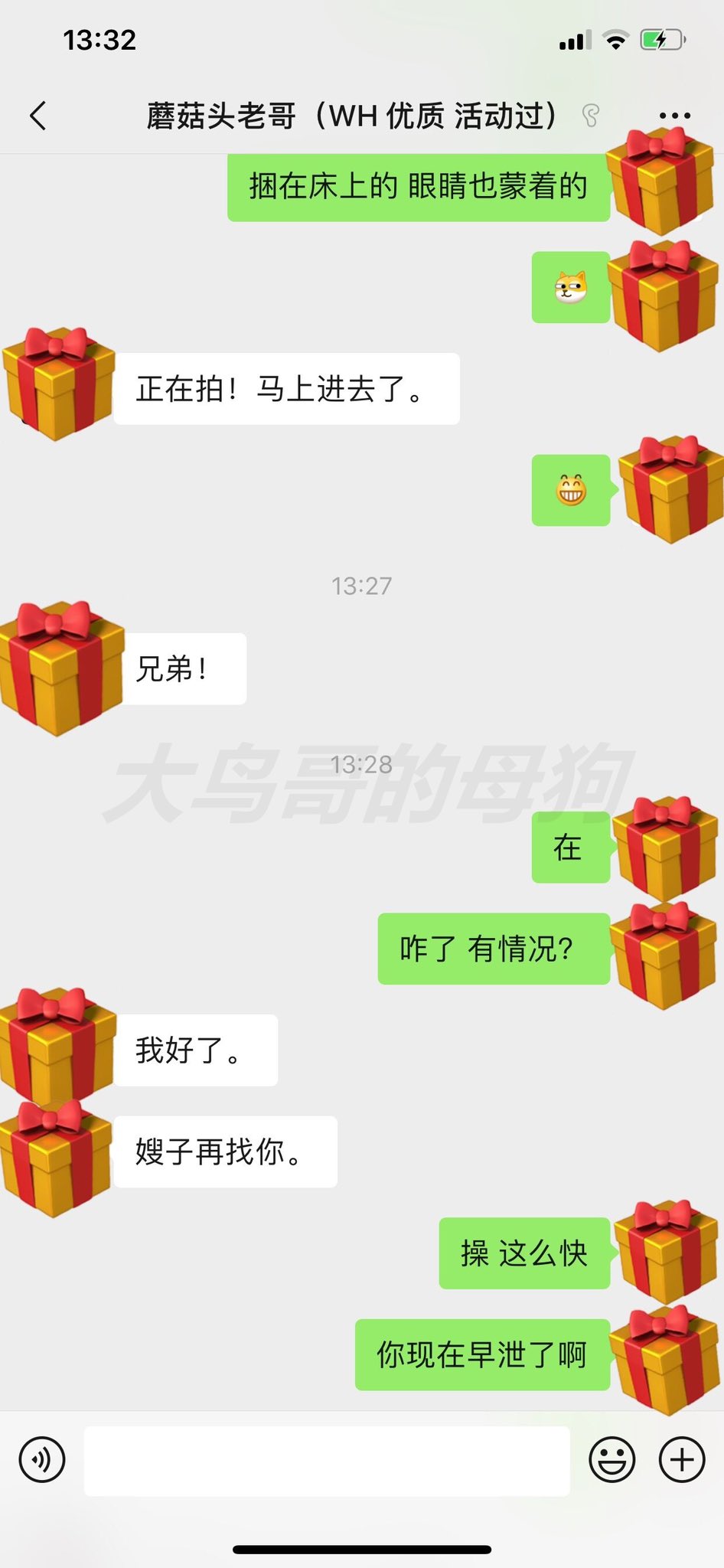Open the plus attachment menu
This screenshot has width=724, height=1568.
click(682, 1459)
